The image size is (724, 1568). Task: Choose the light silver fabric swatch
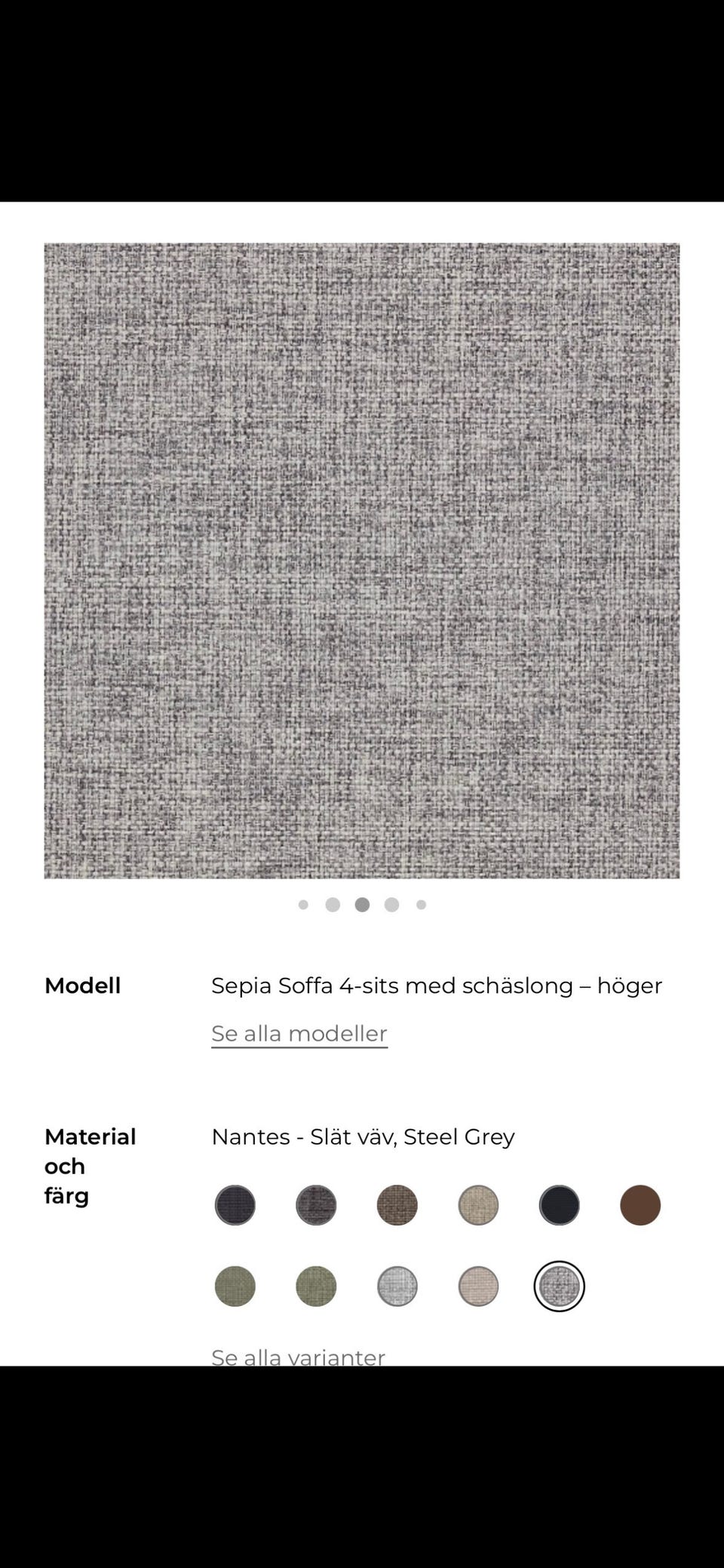[397, 1286]
